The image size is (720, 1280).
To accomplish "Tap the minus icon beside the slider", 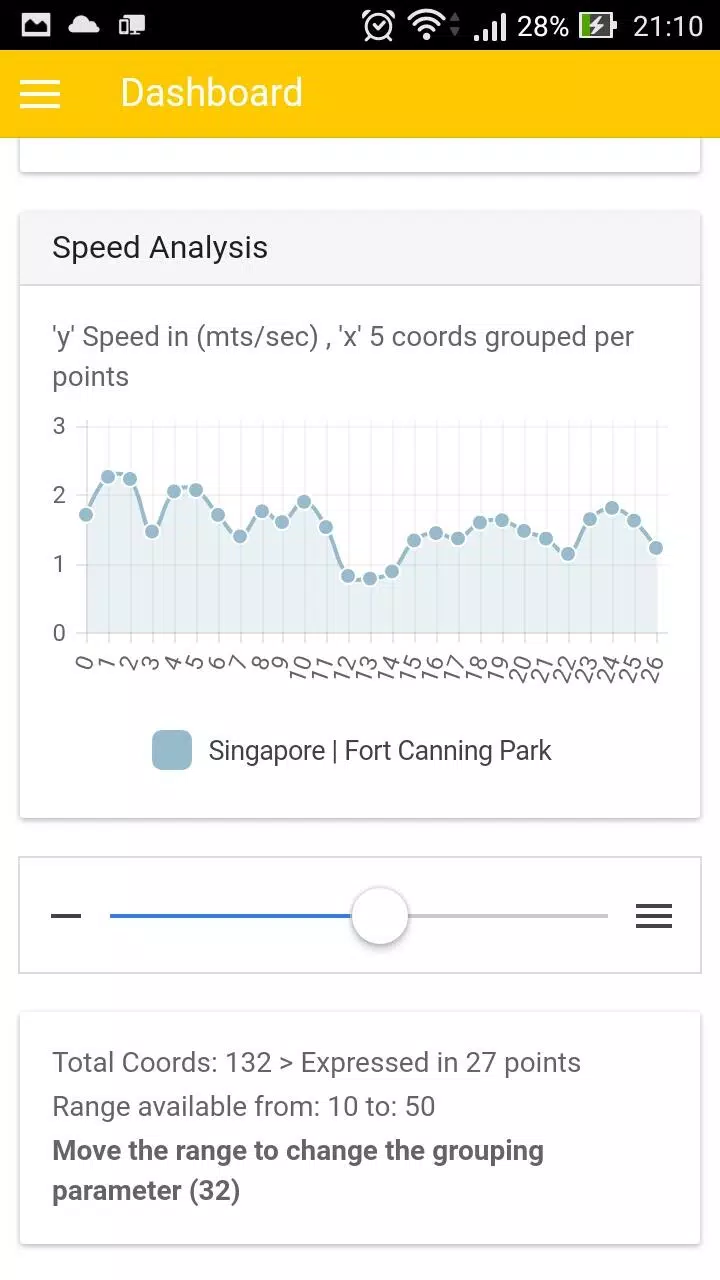I will (x=66, y=915).
